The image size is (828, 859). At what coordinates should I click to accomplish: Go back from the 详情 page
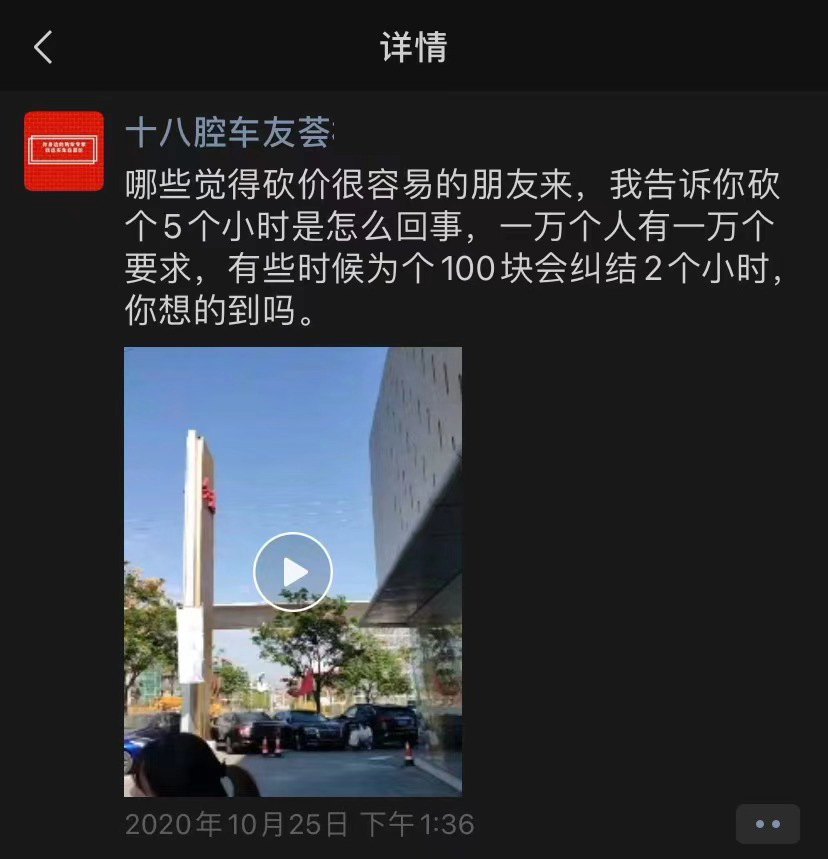43,47
